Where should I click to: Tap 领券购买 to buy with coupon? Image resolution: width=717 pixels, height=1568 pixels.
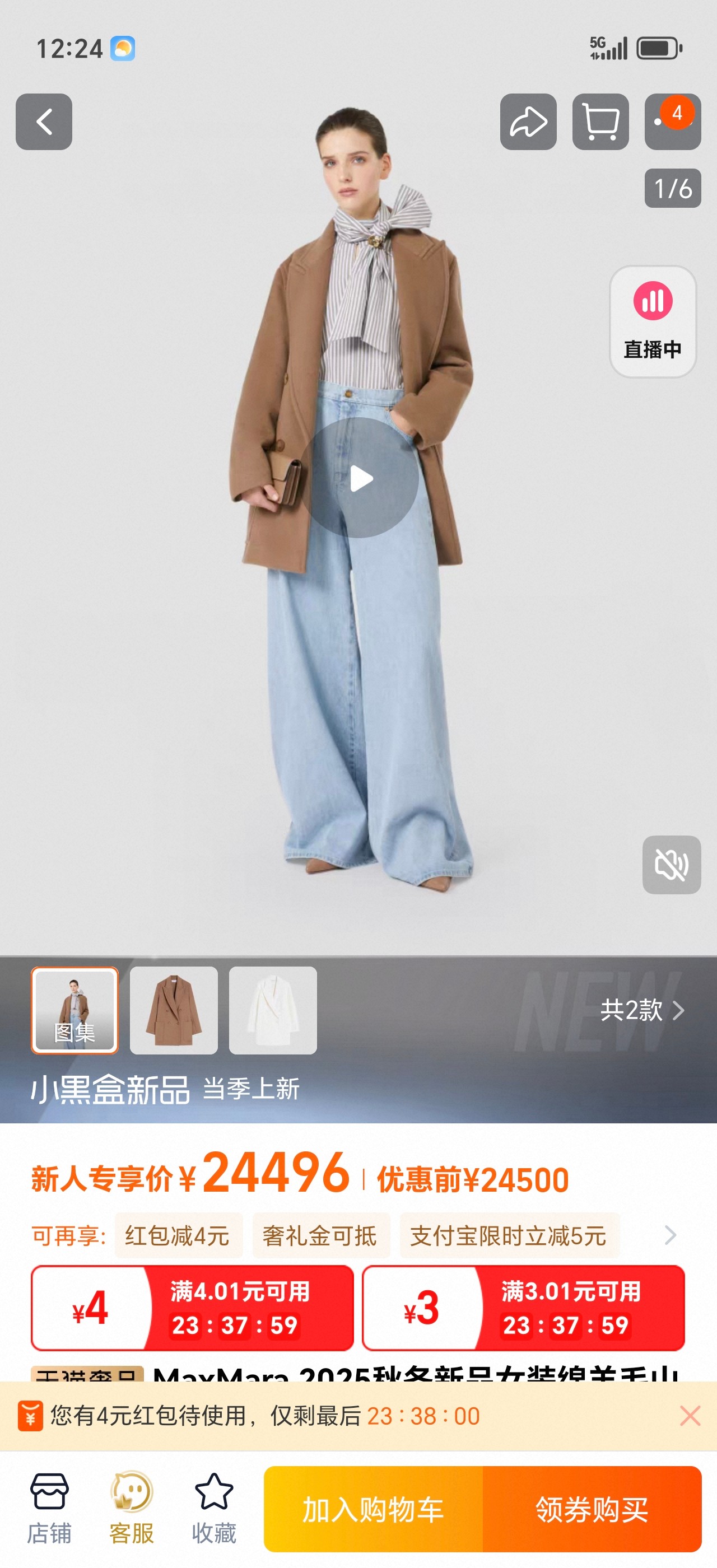(x=592, y=1509)
